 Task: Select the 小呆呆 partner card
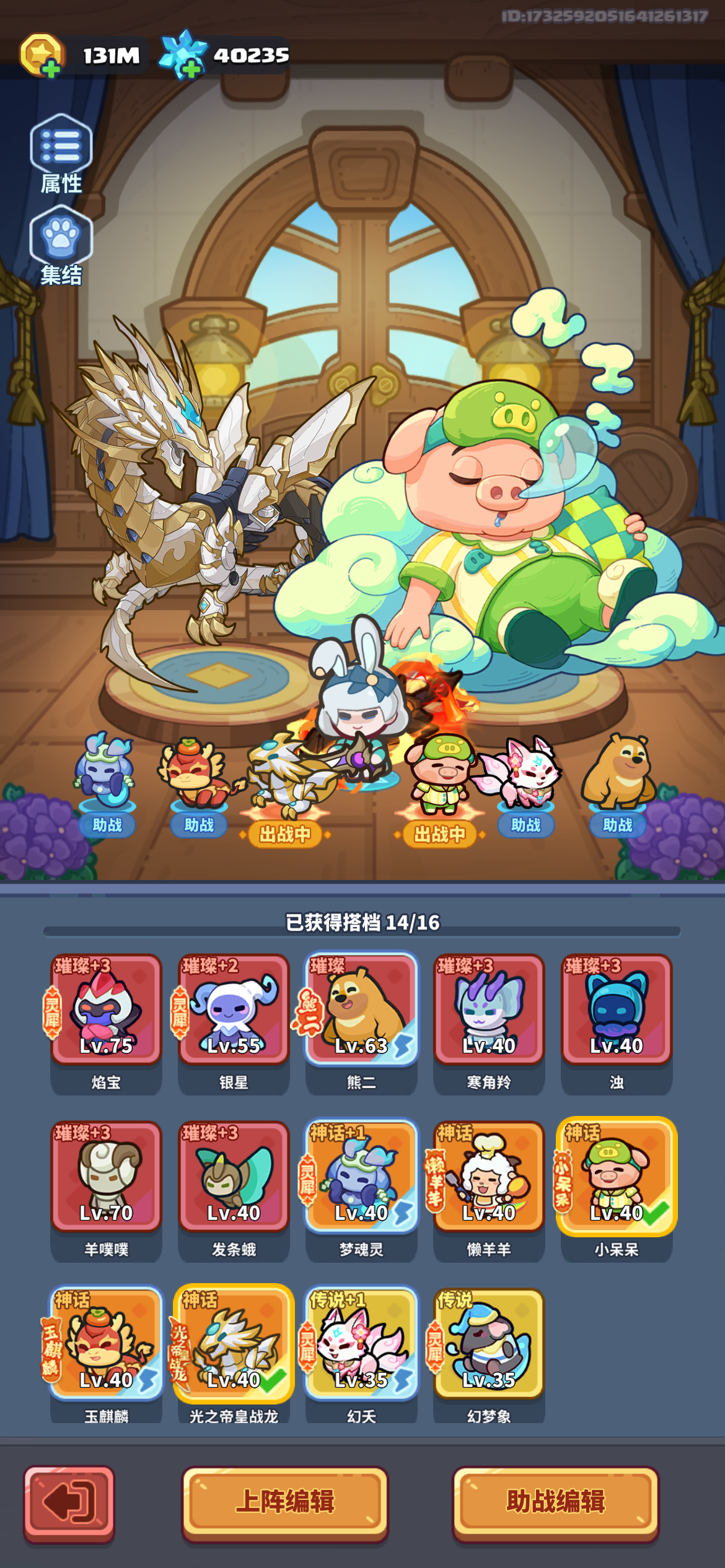click(x=617, y=1190)
